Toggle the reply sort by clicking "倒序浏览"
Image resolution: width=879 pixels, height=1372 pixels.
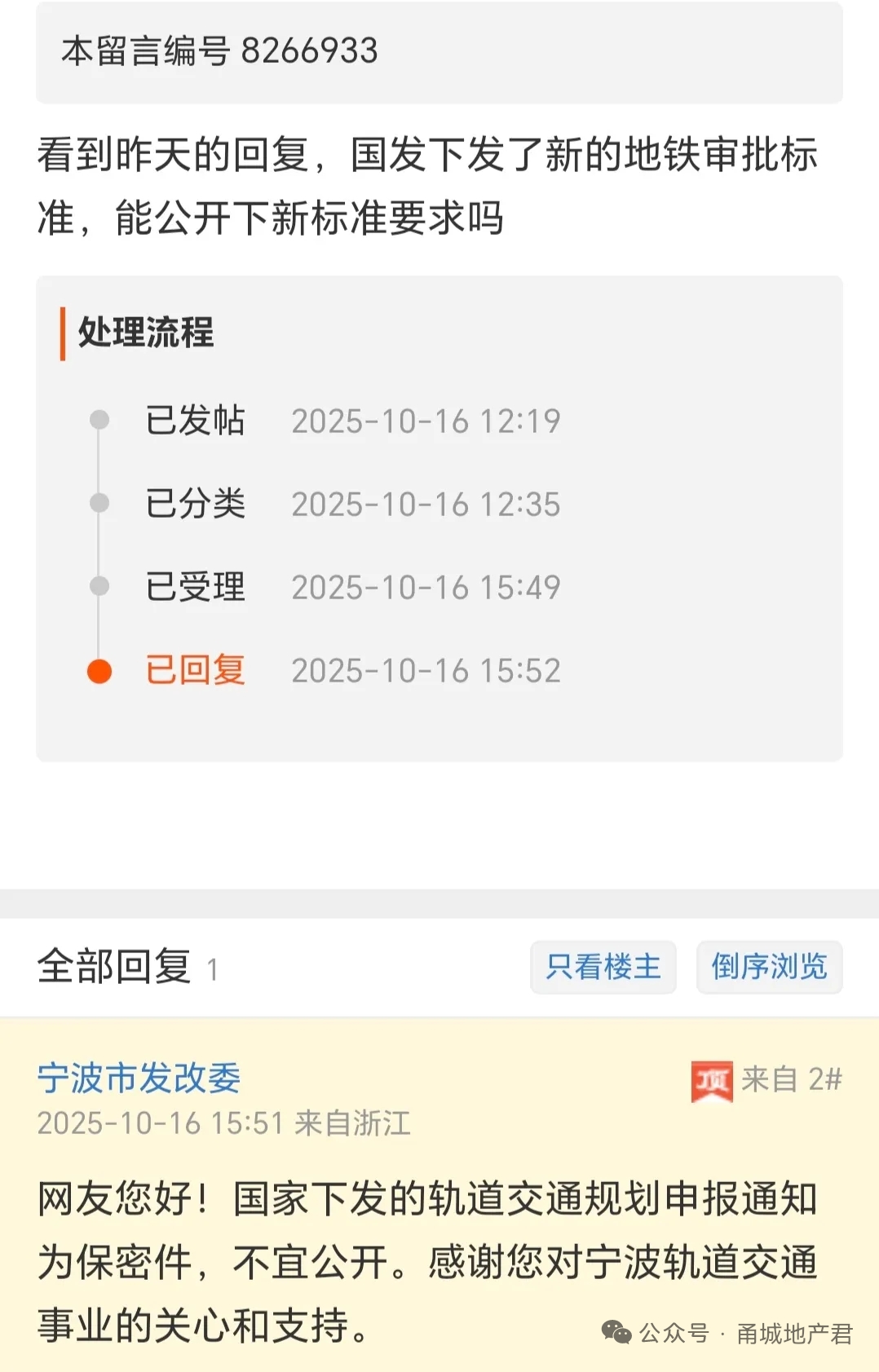pyautogui.click(x=769, y=967)
